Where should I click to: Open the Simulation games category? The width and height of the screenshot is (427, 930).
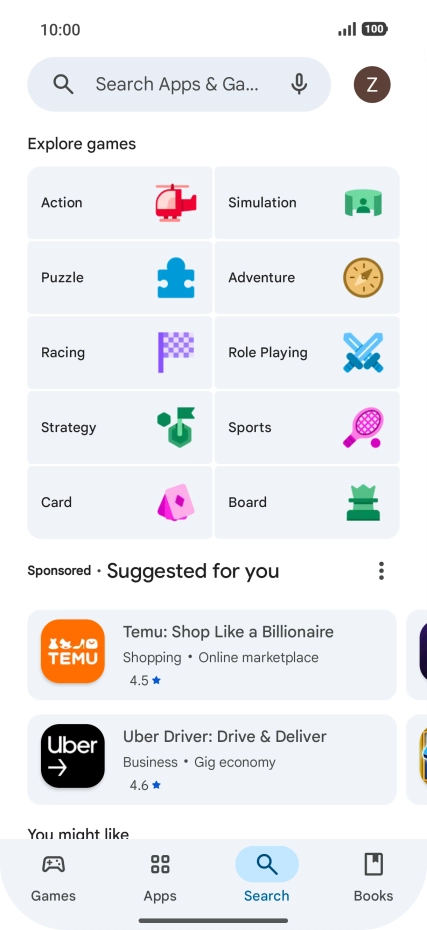click(307, 203)
